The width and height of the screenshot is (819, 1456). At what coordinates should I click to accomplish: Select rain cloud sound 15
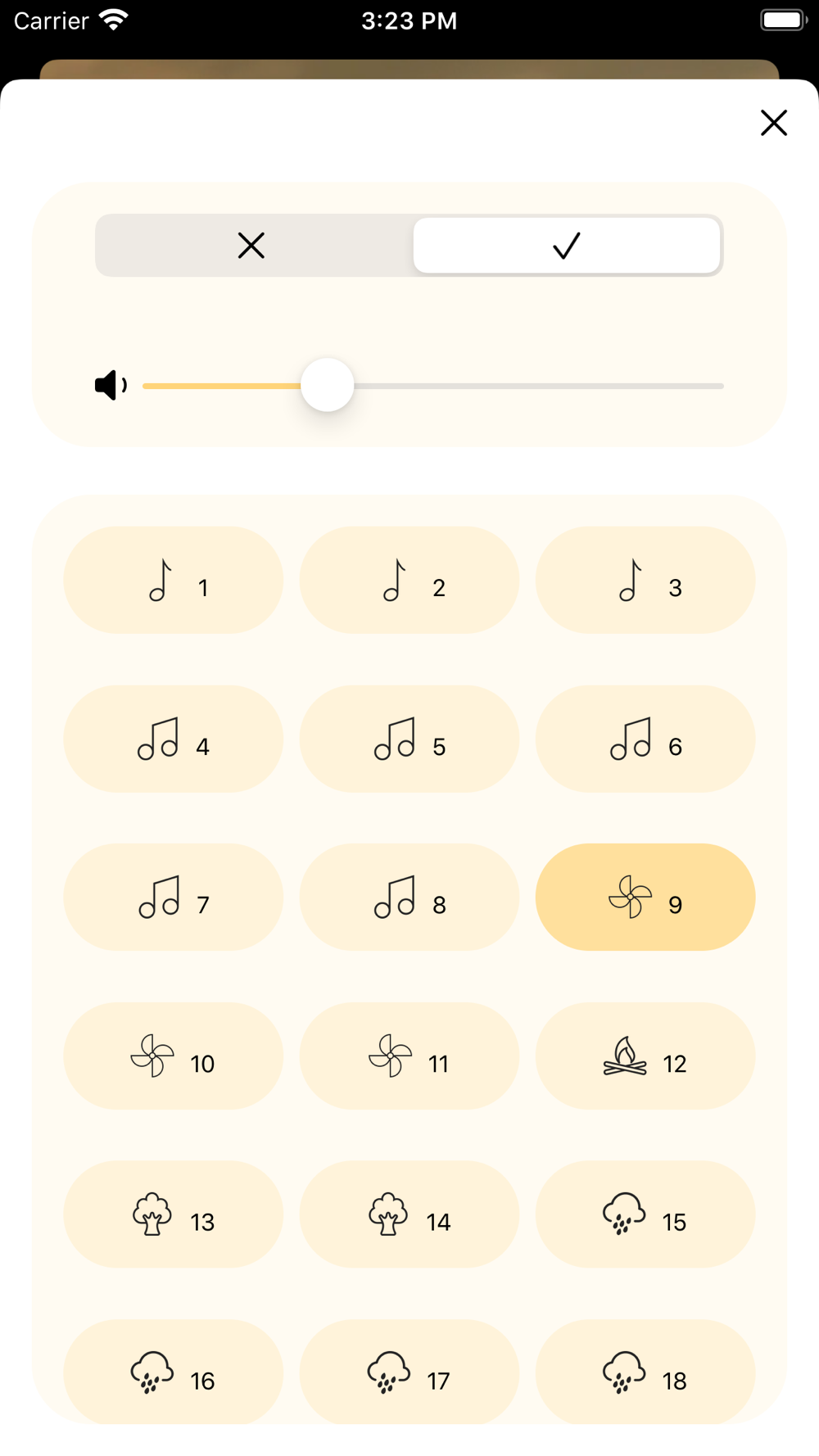pos(645,1214)
